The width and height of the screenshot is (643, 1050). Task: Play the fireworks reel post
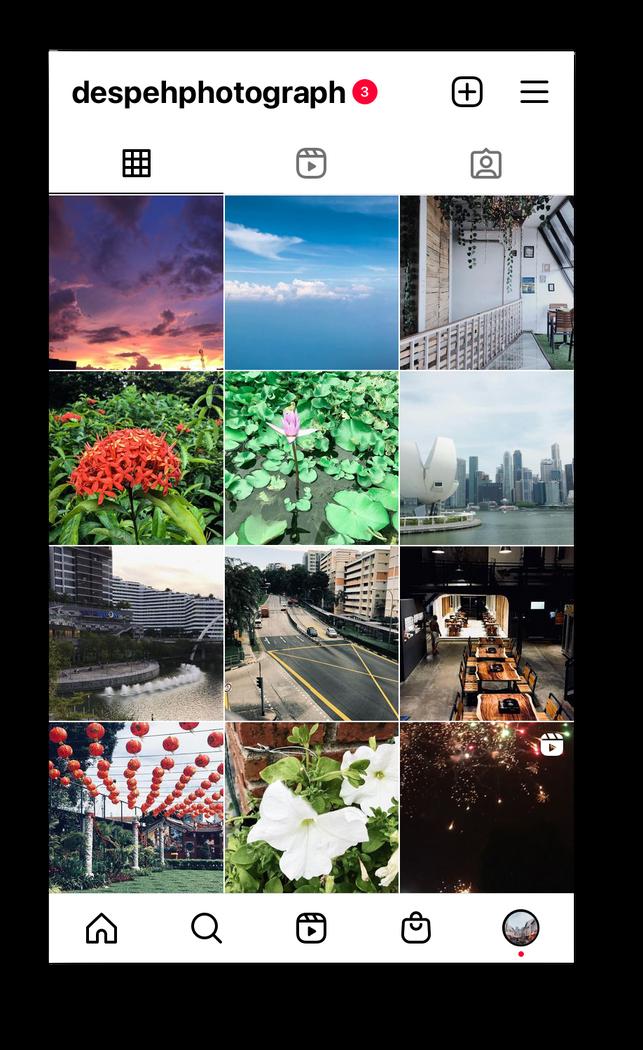click(487, 808)
